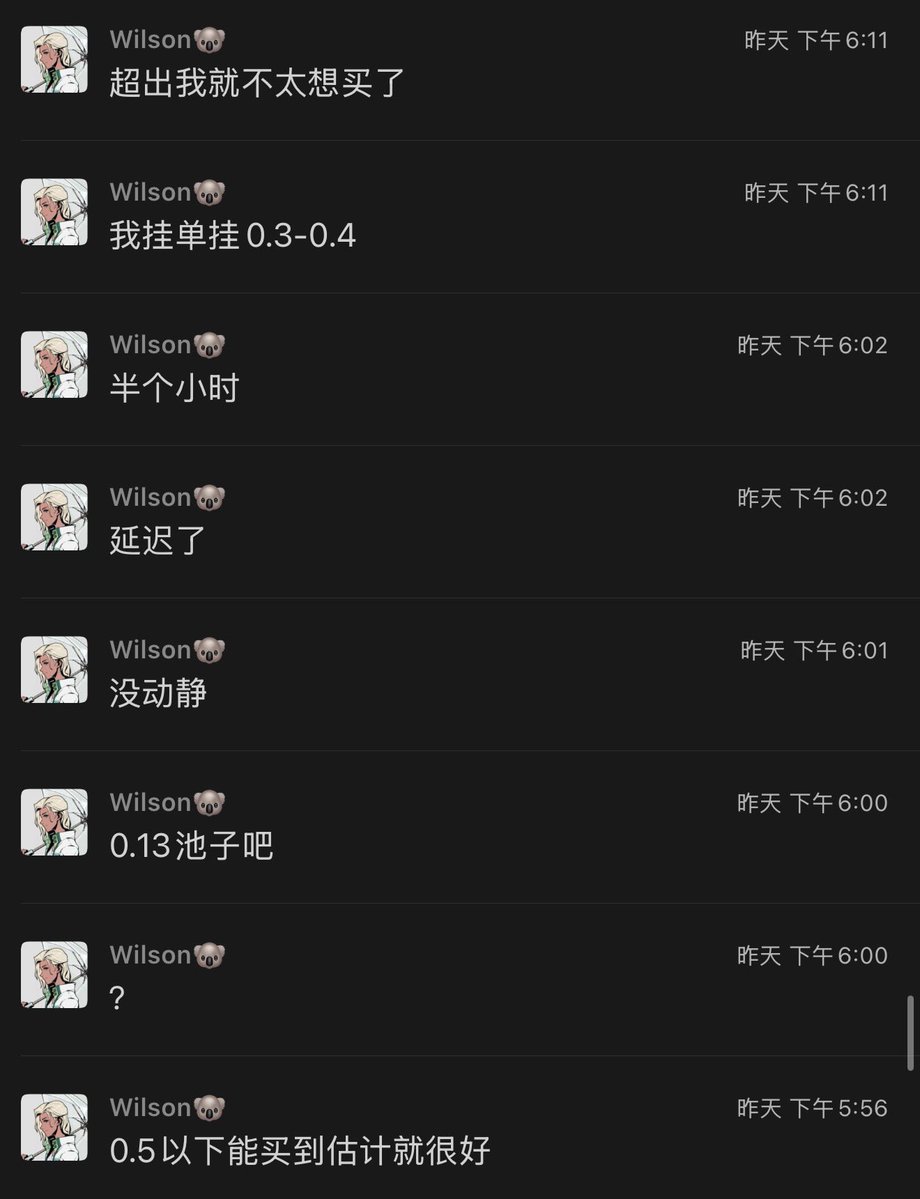The width and height of the screenshot is (920, 1199).
Task: Jump to message "半个小时"
Action: [x=174, y=388]
